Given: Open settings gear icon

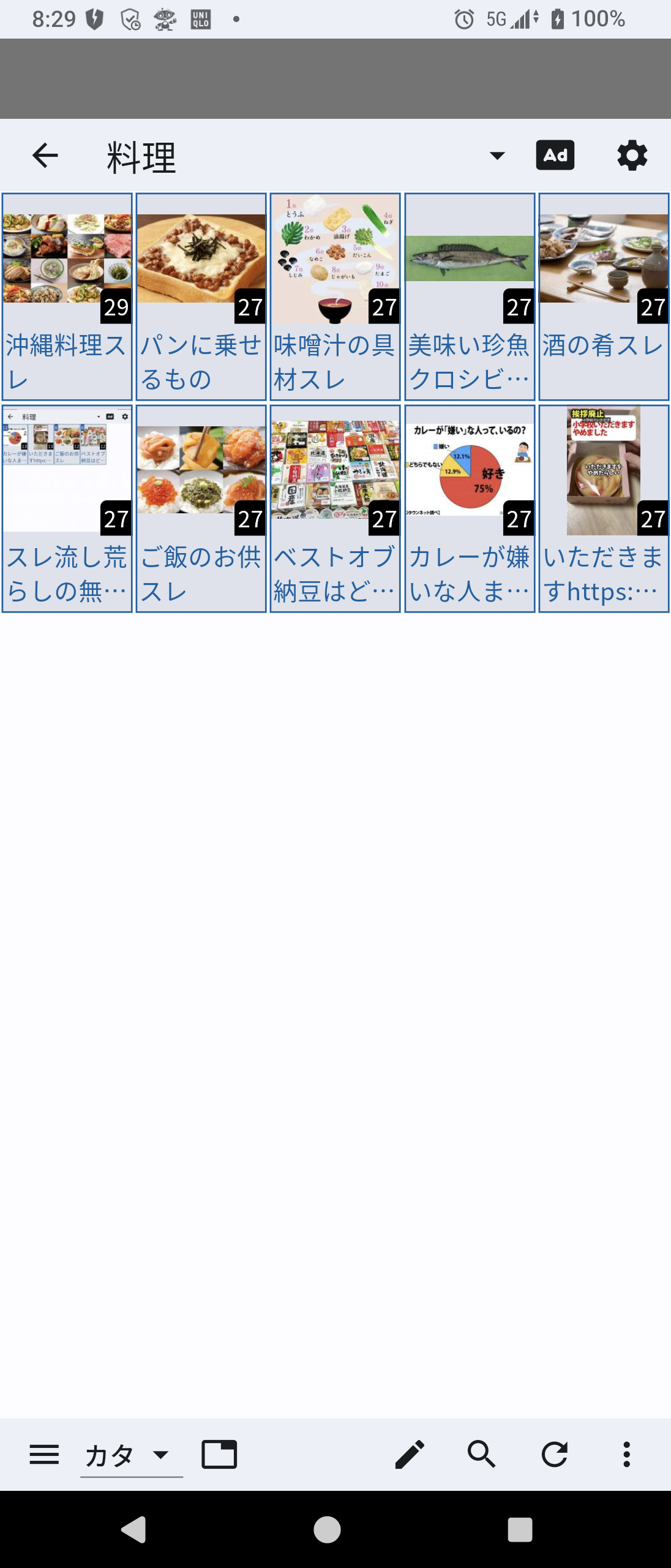Looking at the screenshot, I should pyautogui.click(x=632, y=156).
